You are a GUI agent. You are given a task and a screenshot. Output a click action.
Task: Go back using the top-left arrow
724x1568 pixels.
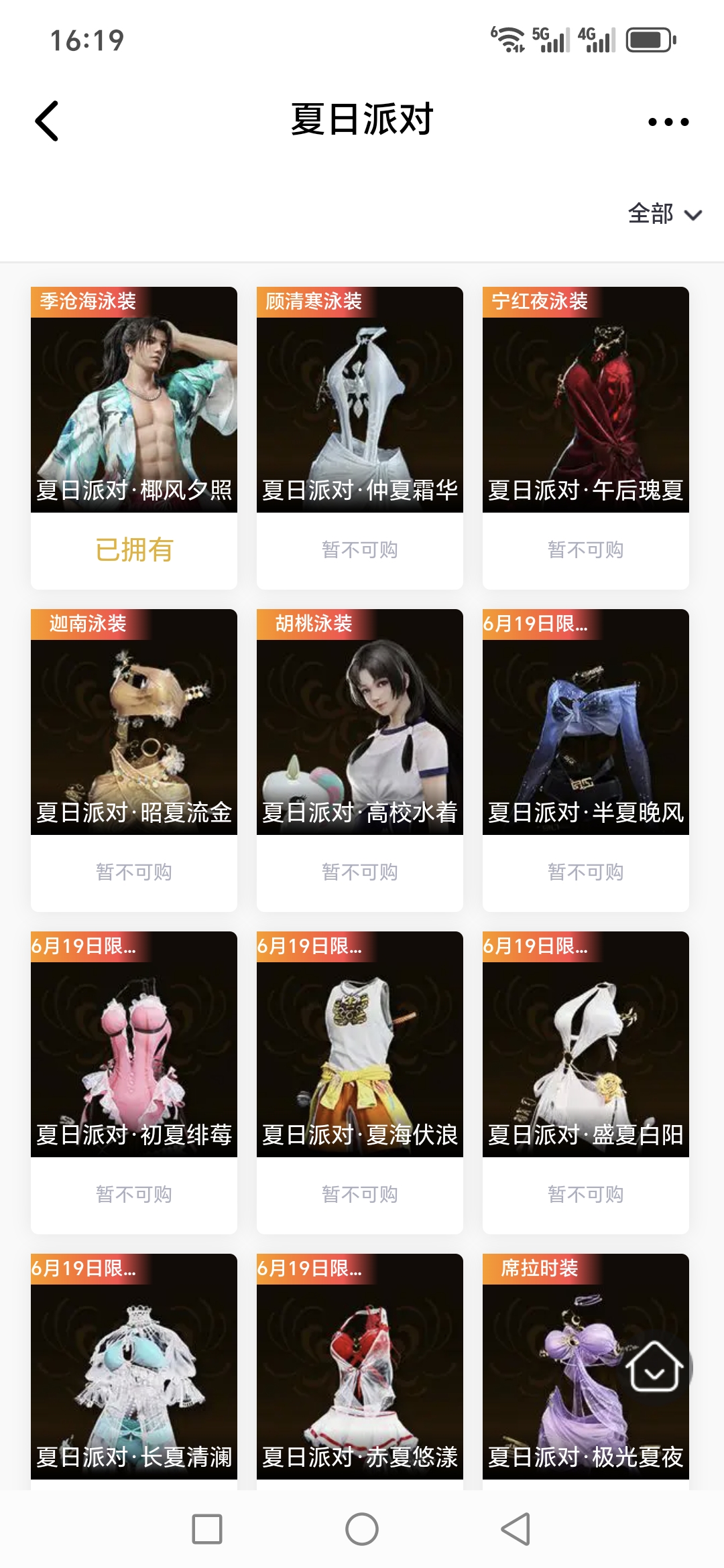tap(47, 121)
